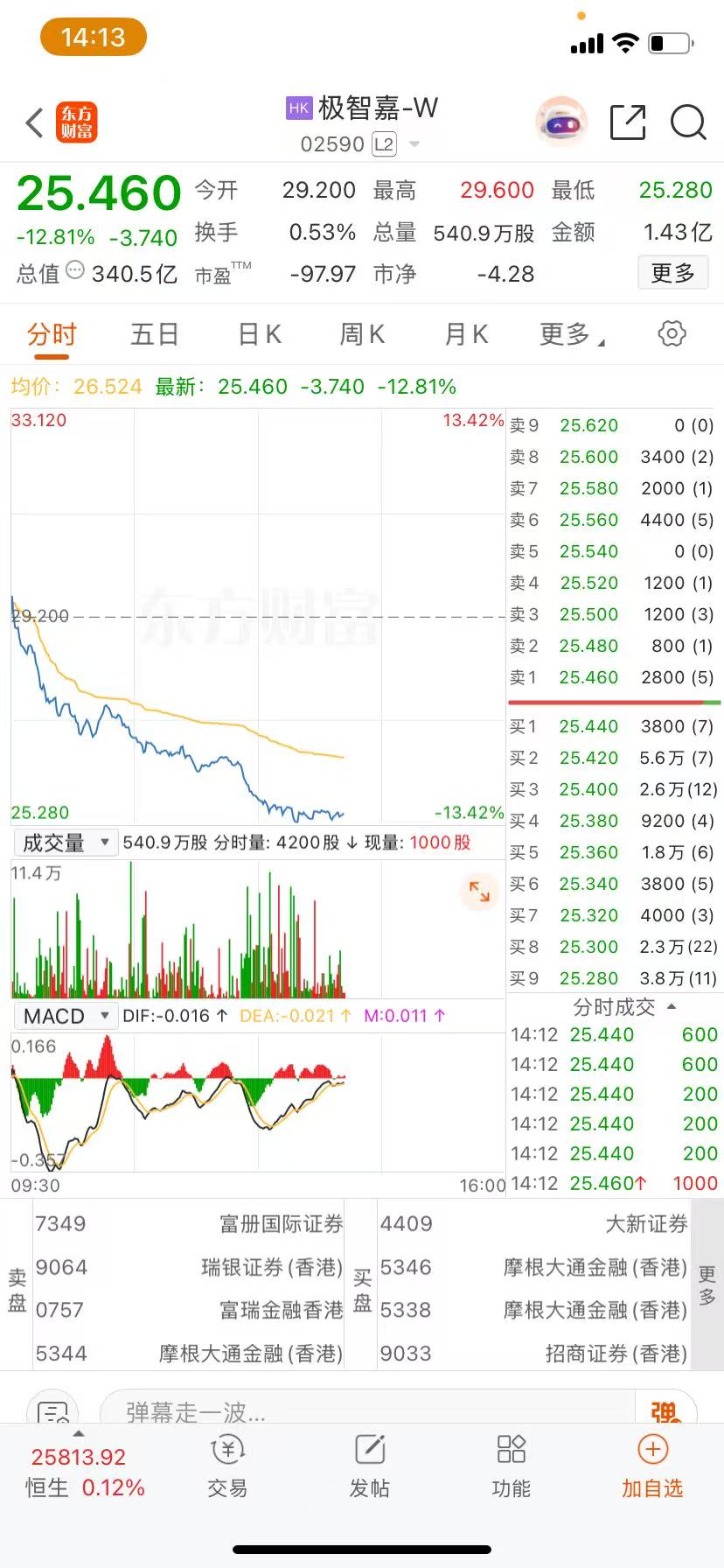Expand chart to full screen
This screenshot has height=1568, width=724.
click(x=479, y=892)
